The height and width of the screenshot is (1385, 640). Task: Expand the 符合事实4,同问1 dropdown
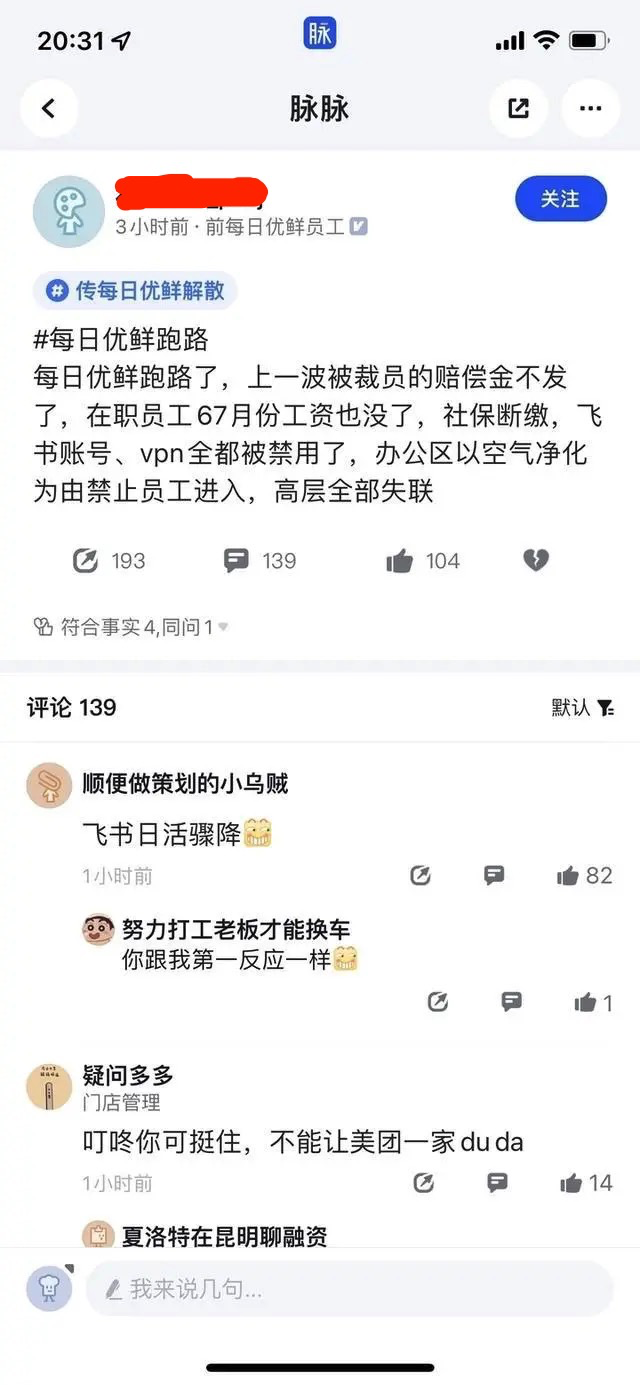click(x=130, y=627)
